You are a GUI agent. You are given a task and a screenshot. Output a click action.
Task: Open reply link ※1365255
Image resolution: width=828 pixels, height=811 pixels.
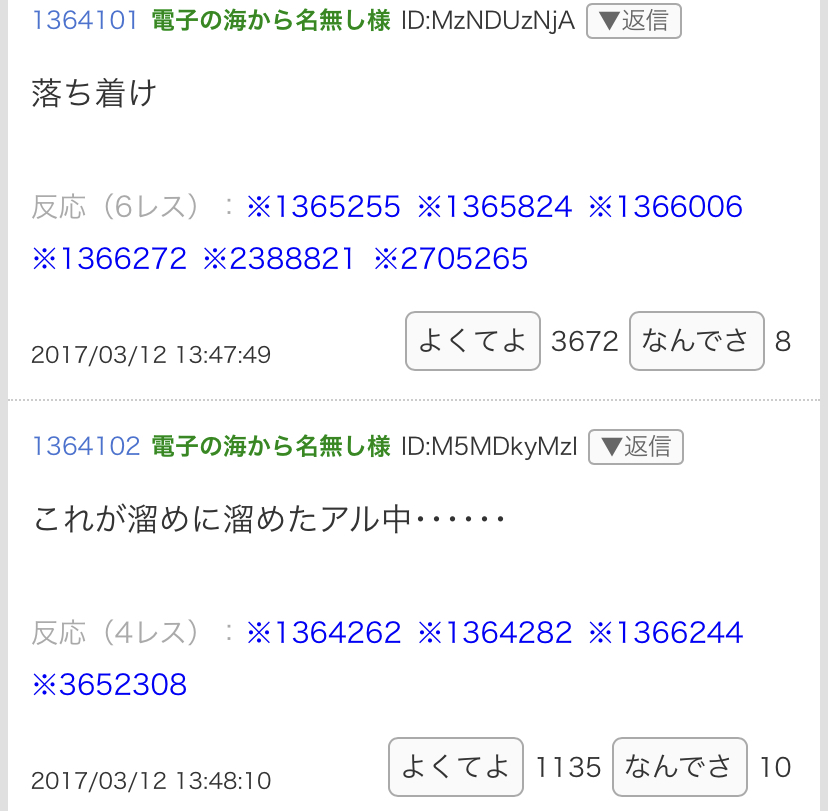(323, 207)
